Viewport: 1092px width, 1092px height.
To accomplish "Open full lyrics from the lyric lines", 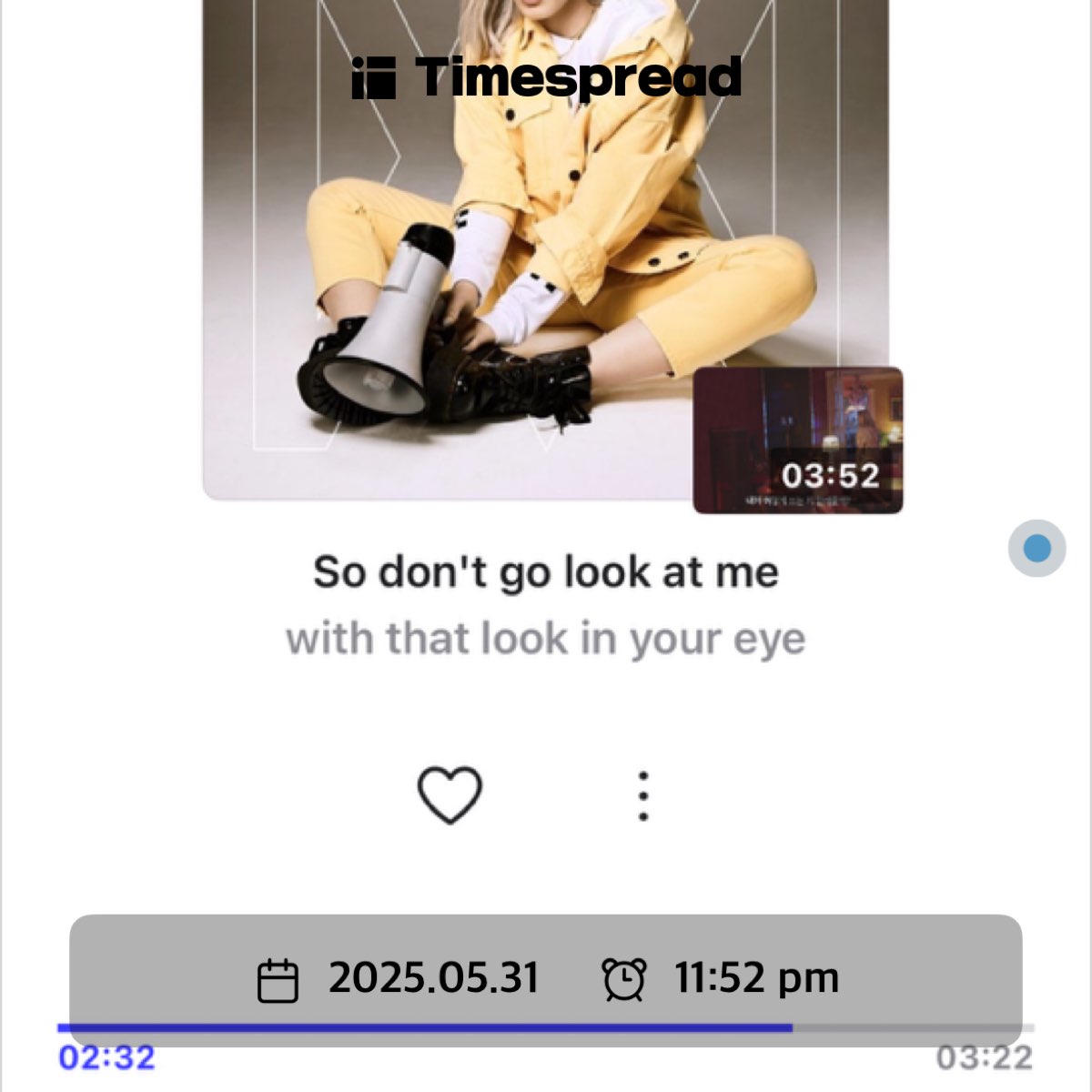I will (546, 605).
